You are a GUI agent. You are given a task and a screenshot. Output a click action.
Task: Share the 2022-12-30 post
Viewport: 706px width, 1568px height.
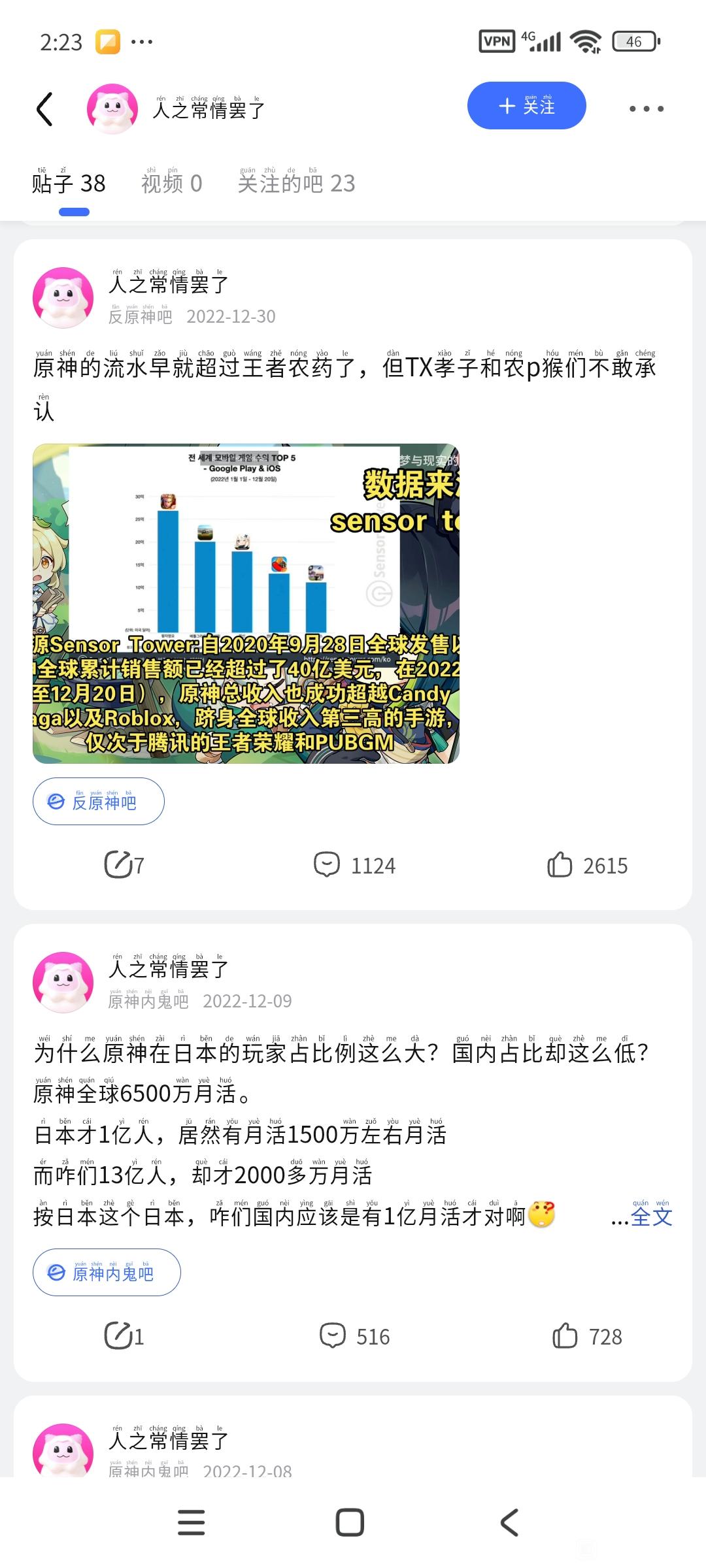(x=123, y=865)
